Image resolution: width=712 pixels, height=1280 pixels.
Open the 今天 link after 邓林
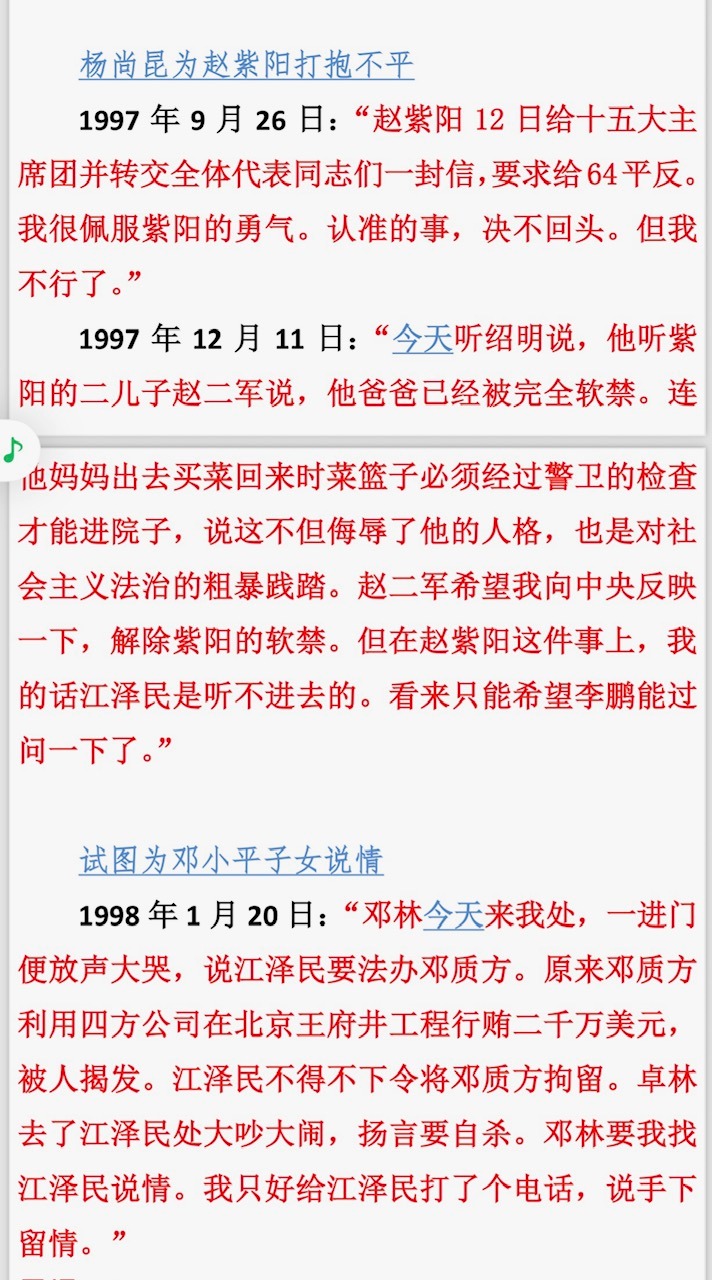click(x=453, y=914)
